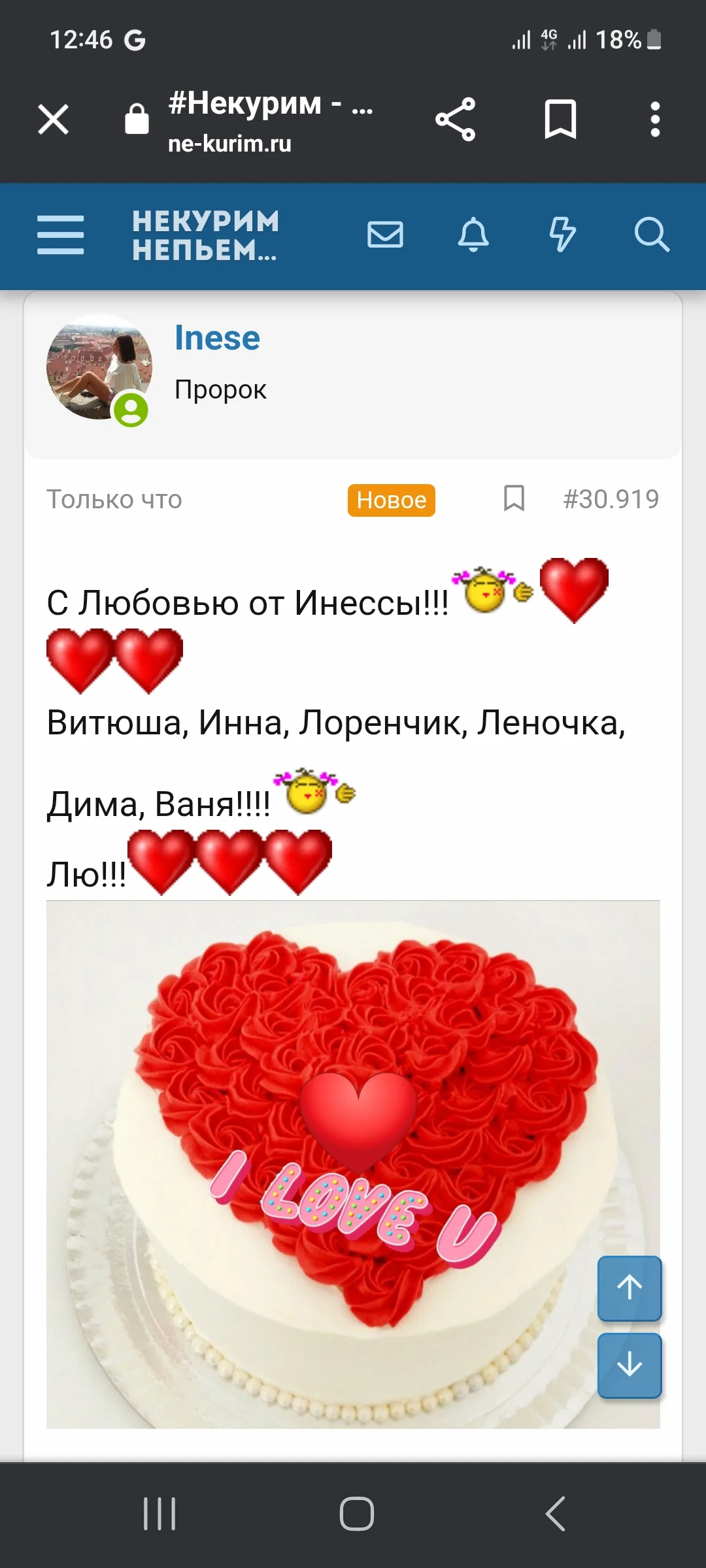The width and height of the screenshot is (706, 1568).
Task: Open the site's private messages envelope icon
Action: pos(386,235)
